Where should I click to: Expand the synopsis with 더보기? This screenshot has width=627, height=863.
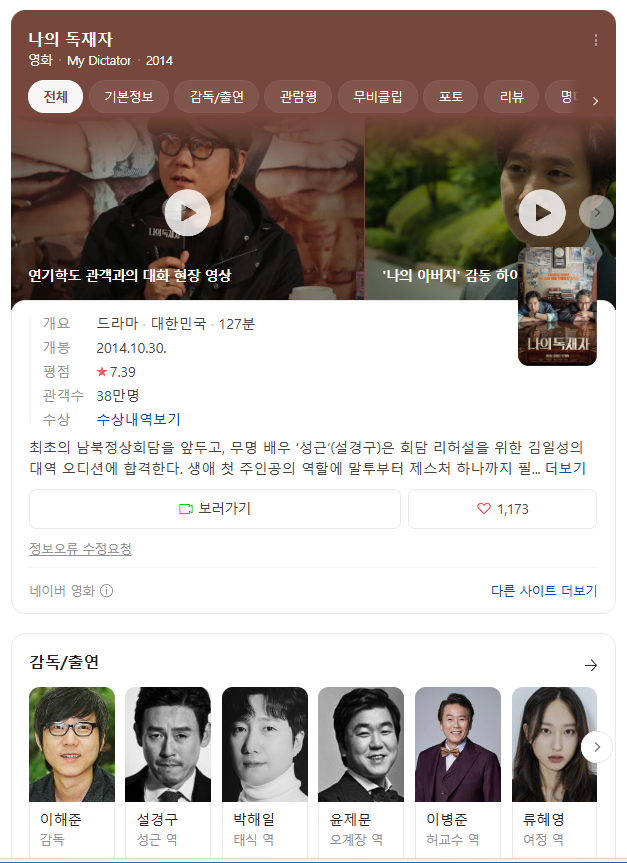(566, 468)
